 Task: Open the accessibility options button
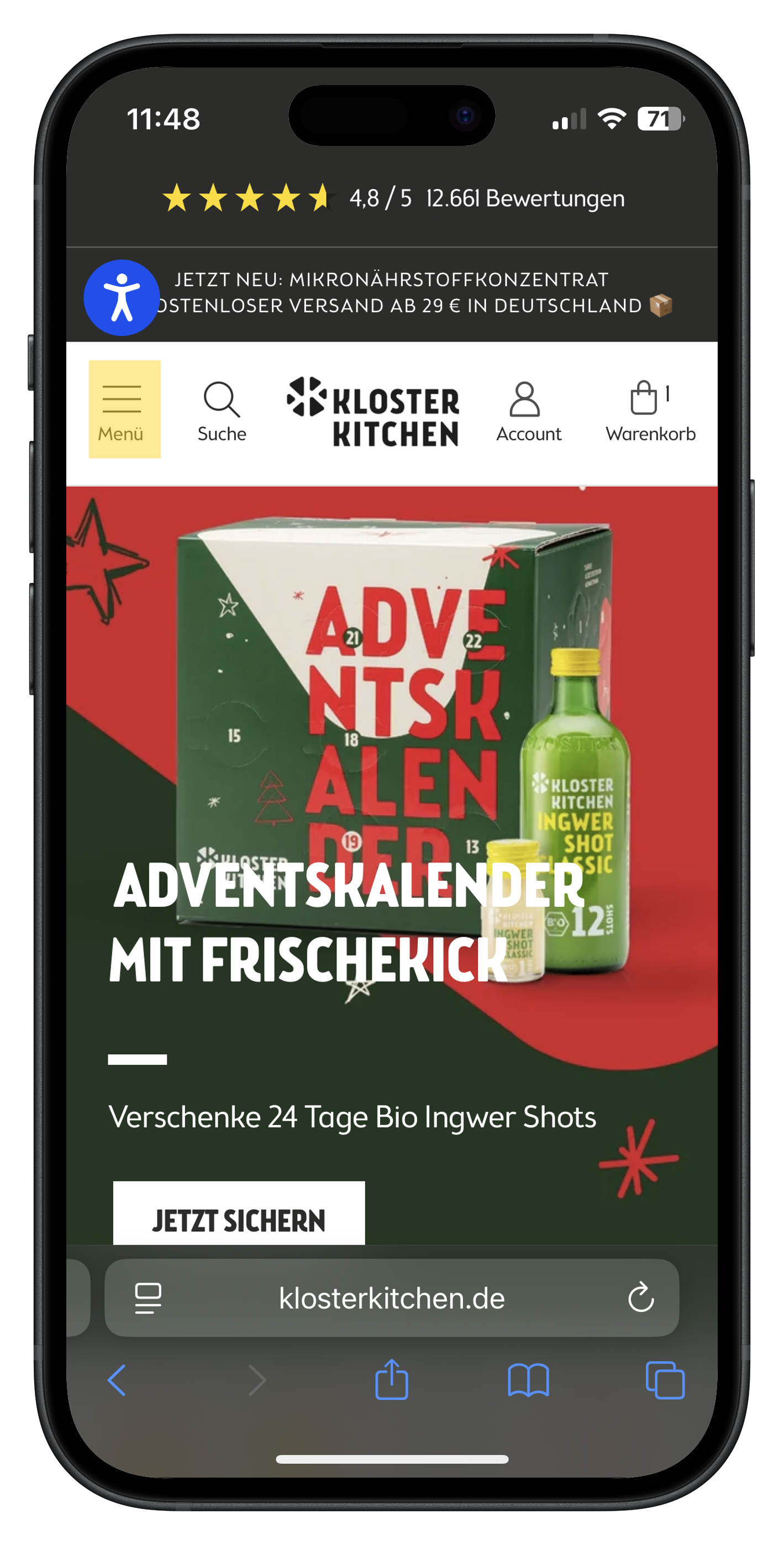pyautogui.click(x=122, y=297)
